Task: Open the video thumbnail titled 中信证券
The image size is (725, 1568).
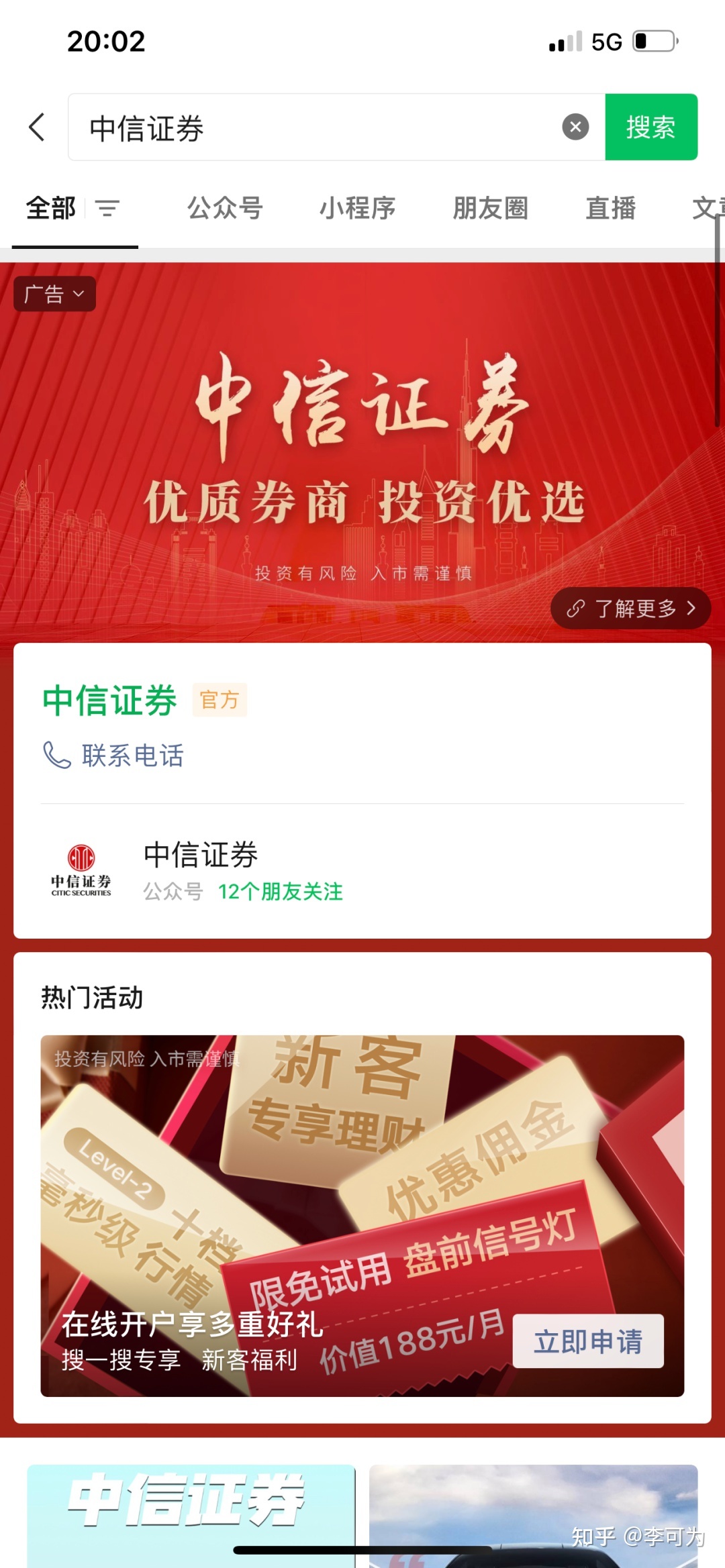Action: [191, 1515]
